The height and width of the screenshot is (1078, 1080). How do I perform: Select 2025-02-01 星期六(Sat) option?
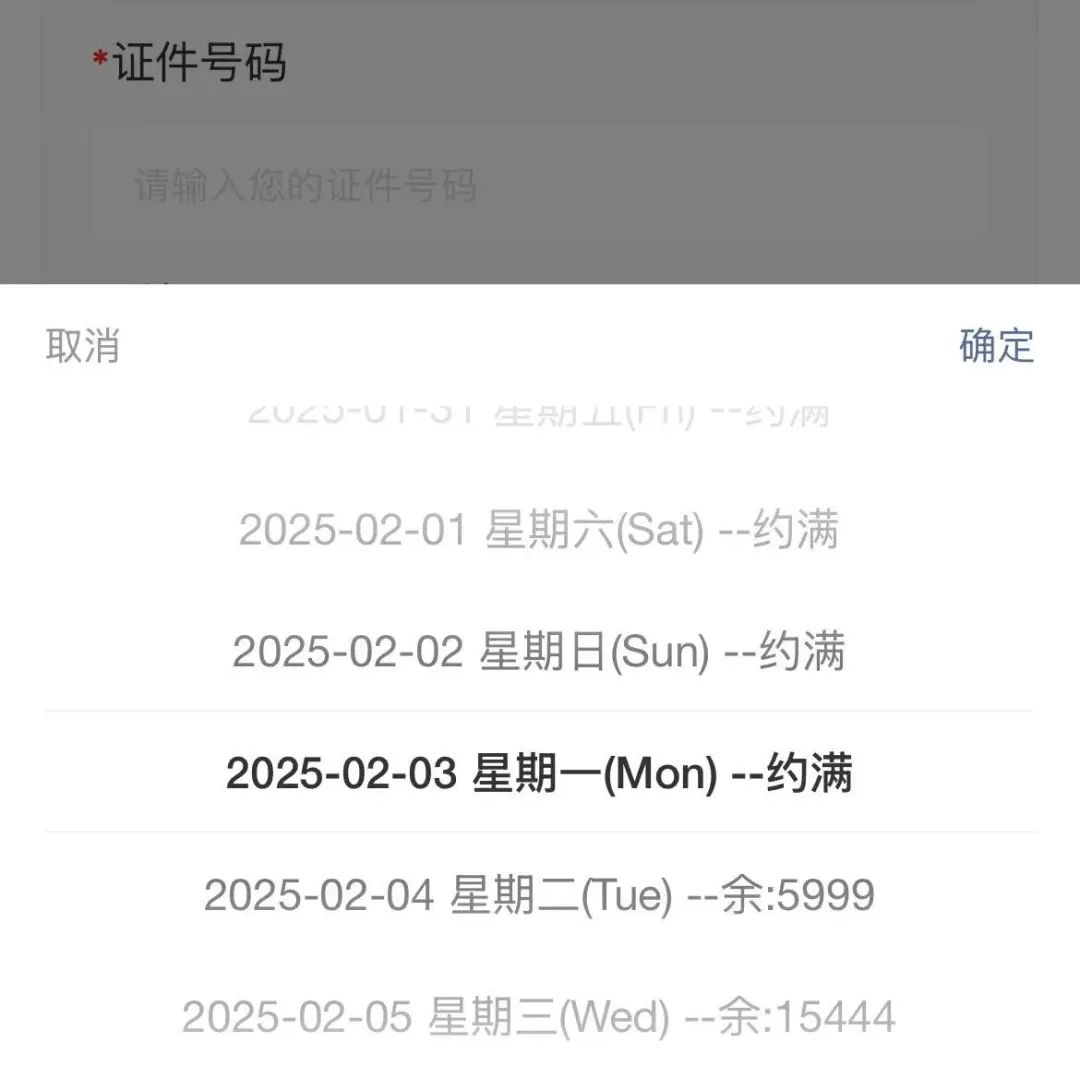(x=539, y=530)
